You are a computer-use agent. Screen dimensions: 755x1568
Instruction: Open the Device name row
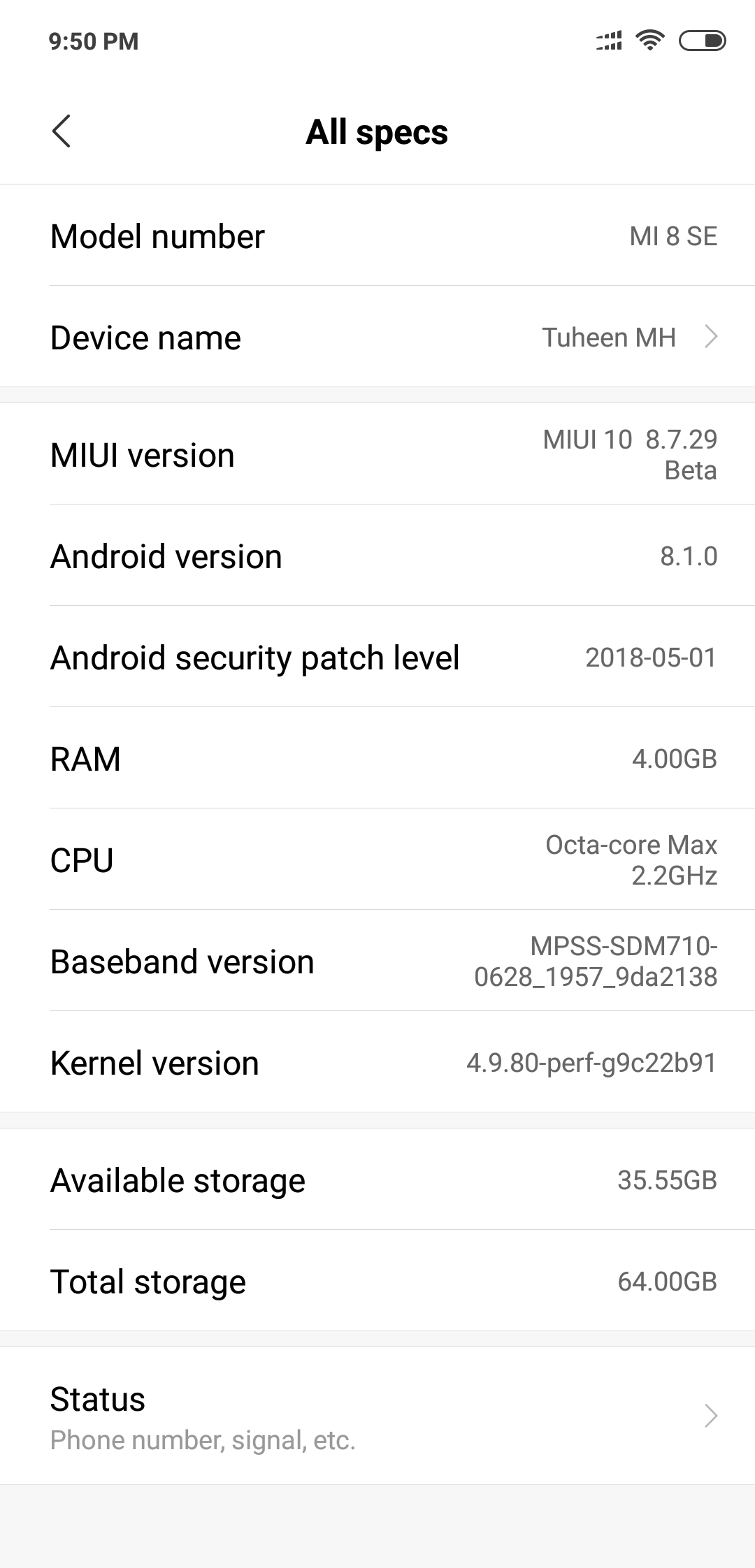377,337
